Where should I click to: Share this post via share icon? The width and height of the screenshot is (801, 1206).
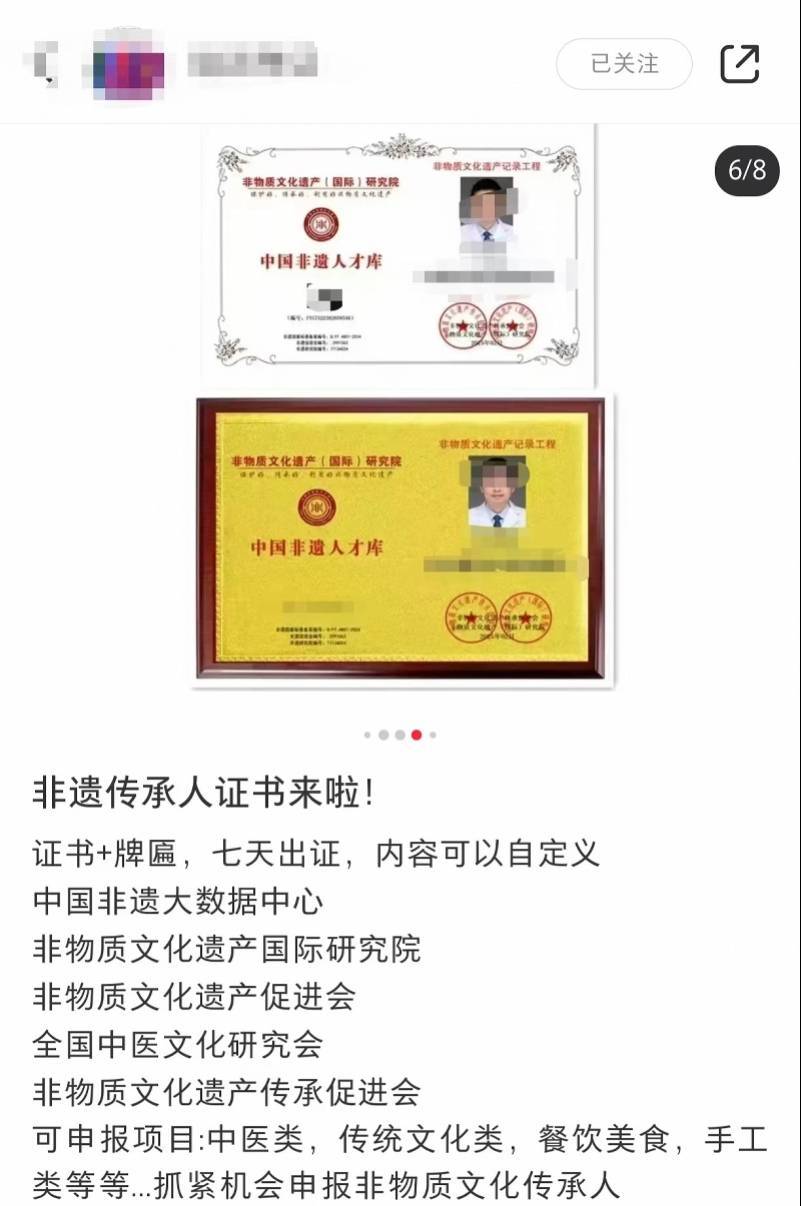tap(740, 64)
